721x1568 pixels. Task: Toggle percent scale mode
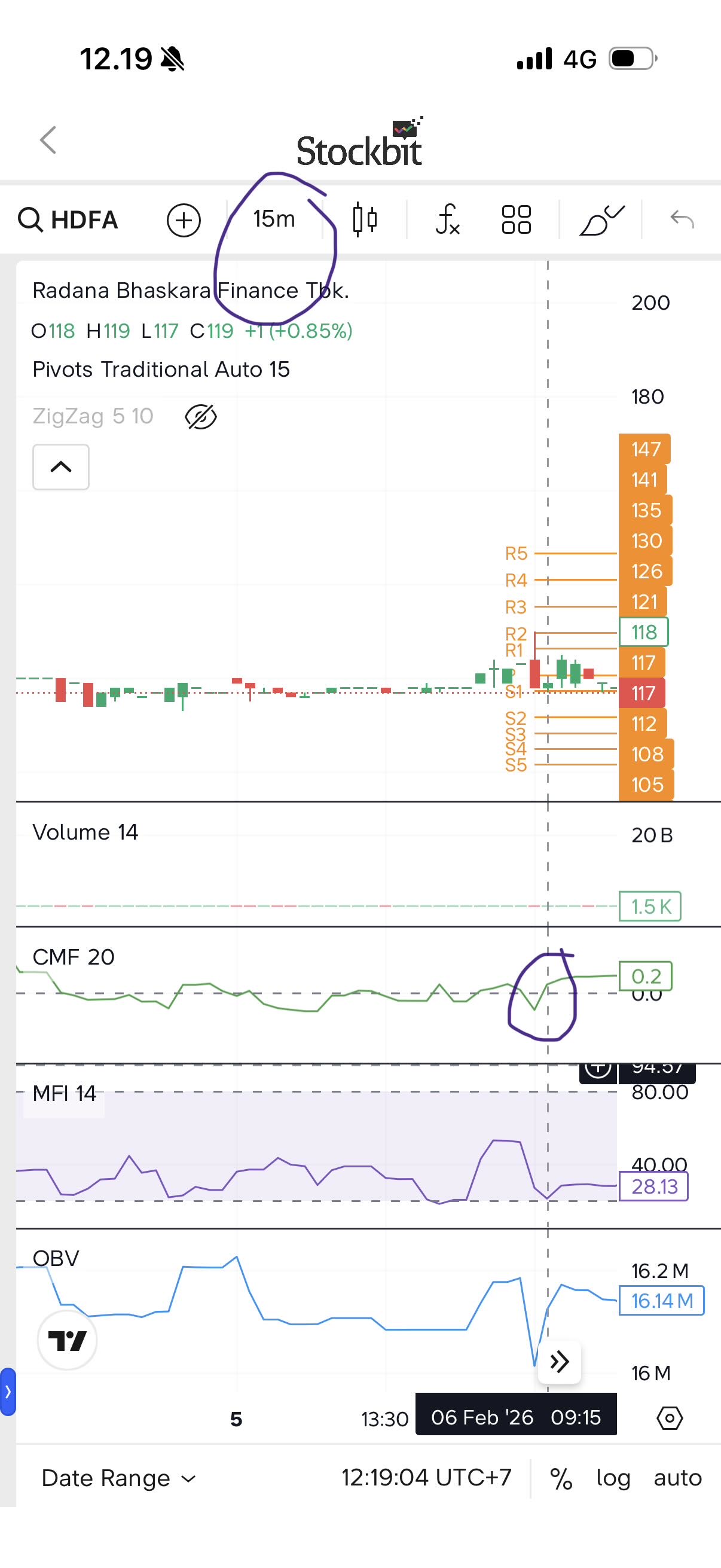pos(561,1478)
